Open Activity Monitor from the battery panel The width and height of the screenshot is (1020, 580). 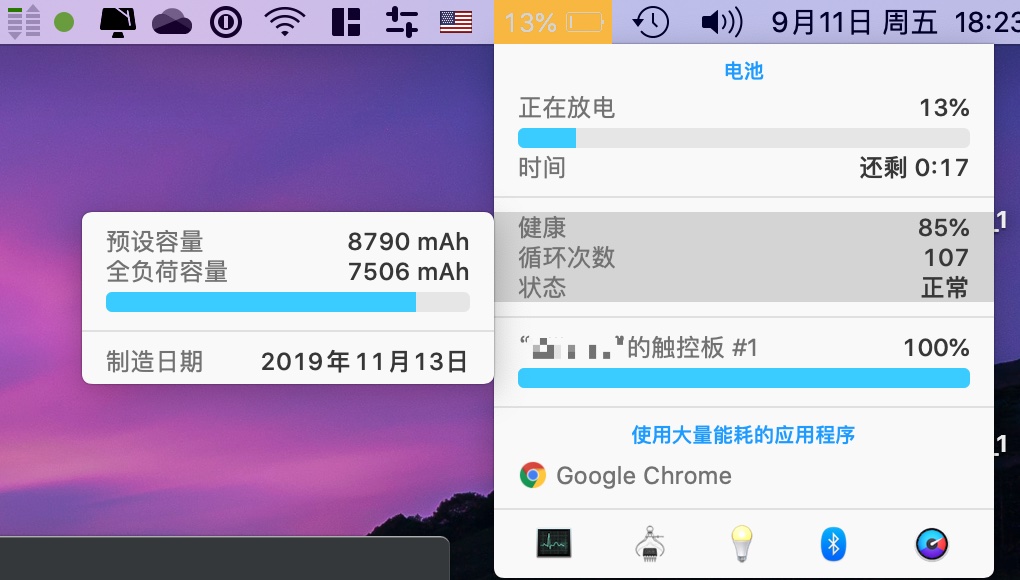click(553, 544)
